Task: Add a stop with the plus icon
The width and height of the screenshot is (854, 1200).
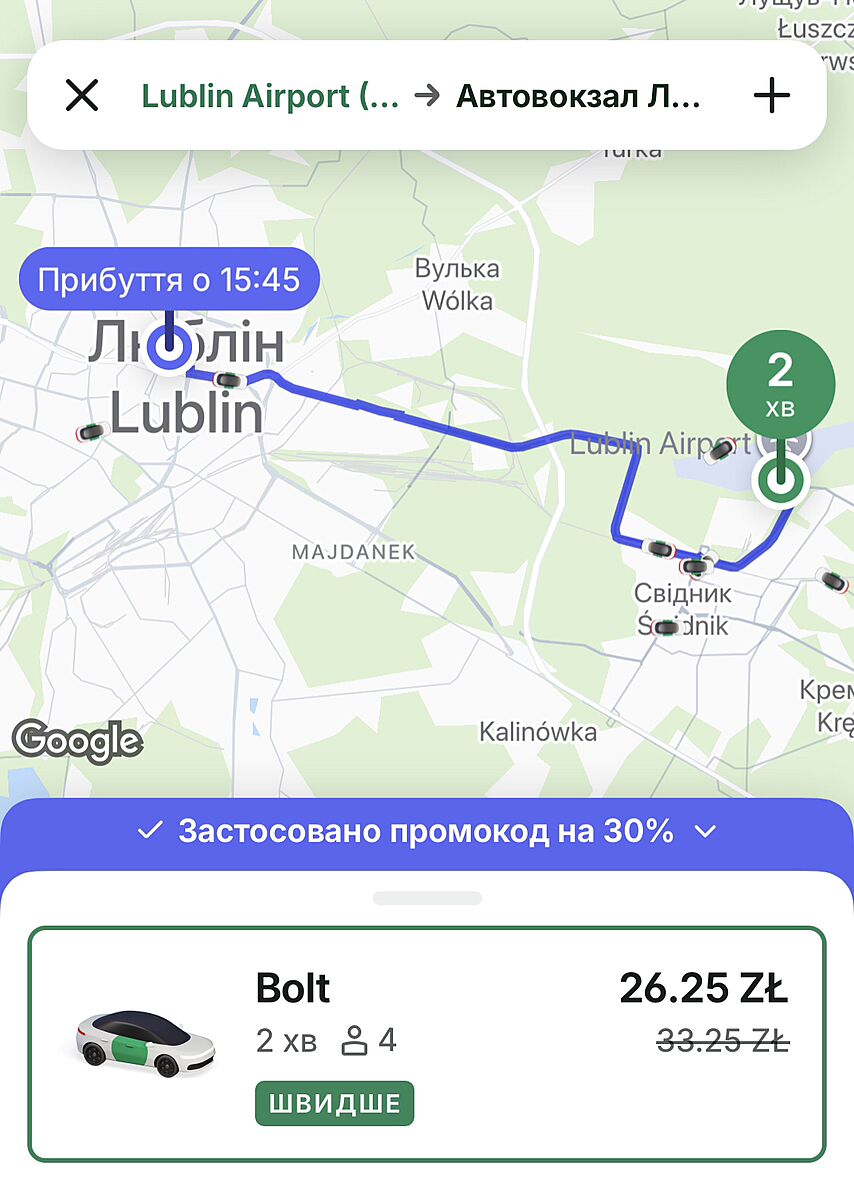Action: 771,96
